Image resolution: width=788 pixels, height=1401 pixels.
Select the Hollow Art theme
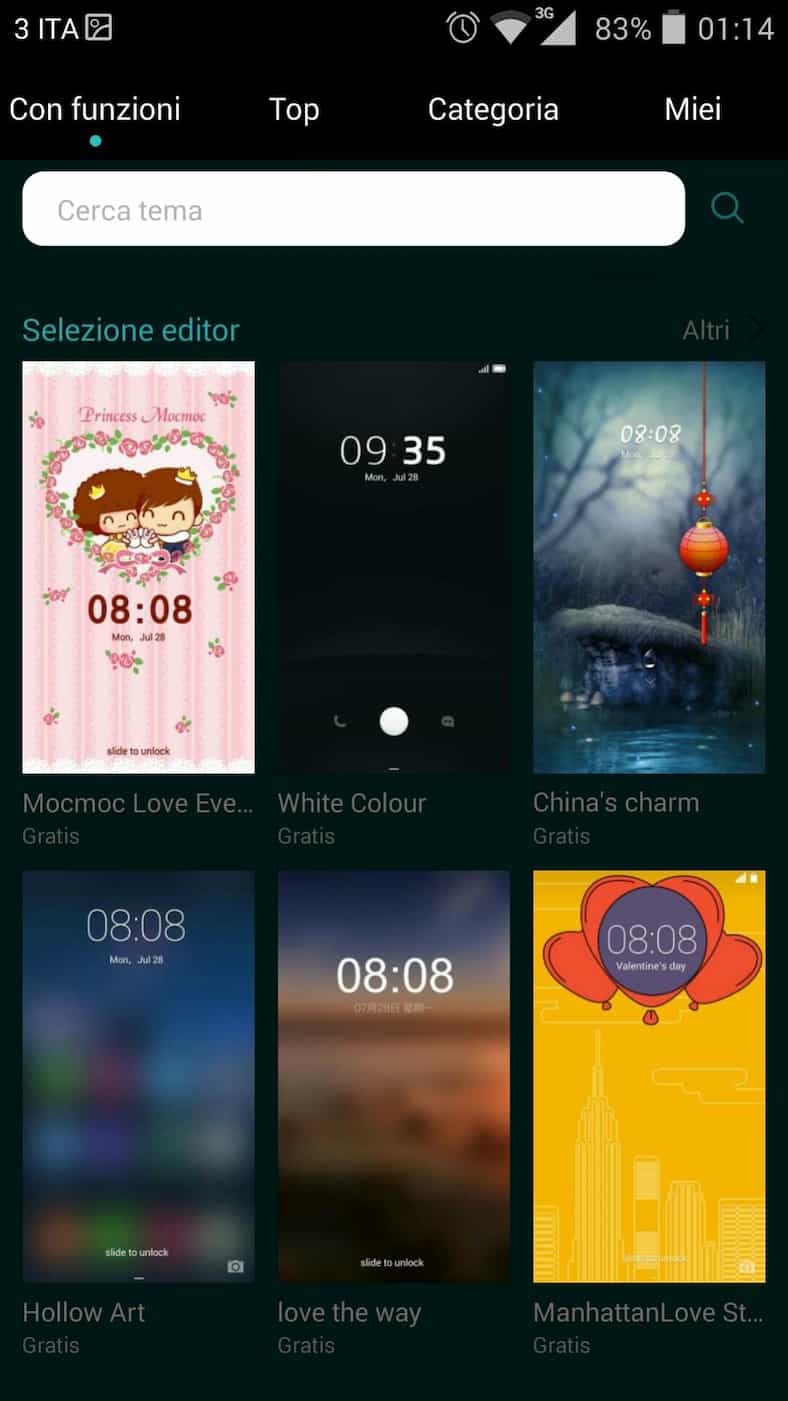(x=138, y=1076)
